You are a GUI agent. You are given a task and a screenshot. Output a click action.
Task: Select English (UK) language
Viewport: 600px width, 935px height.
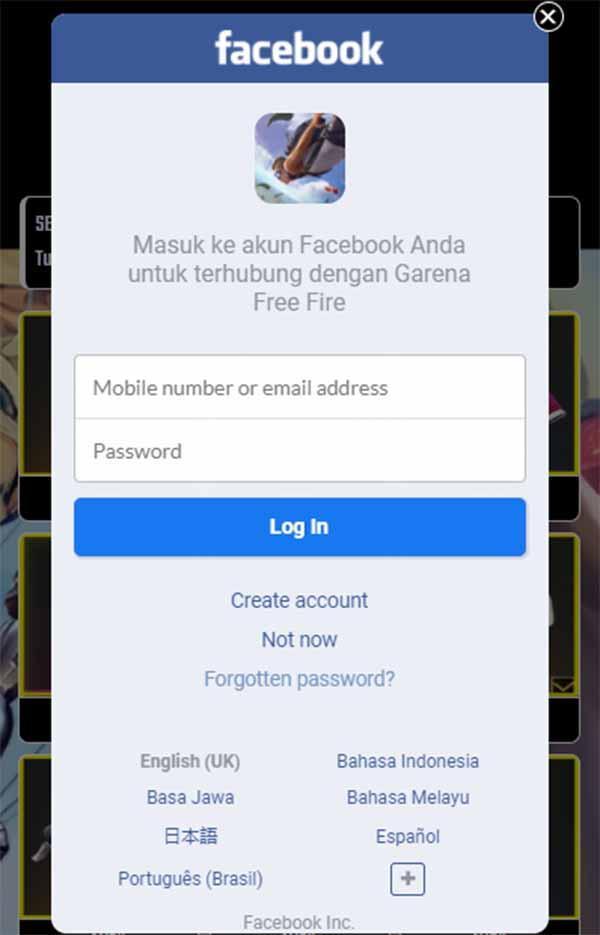point(190,761)
